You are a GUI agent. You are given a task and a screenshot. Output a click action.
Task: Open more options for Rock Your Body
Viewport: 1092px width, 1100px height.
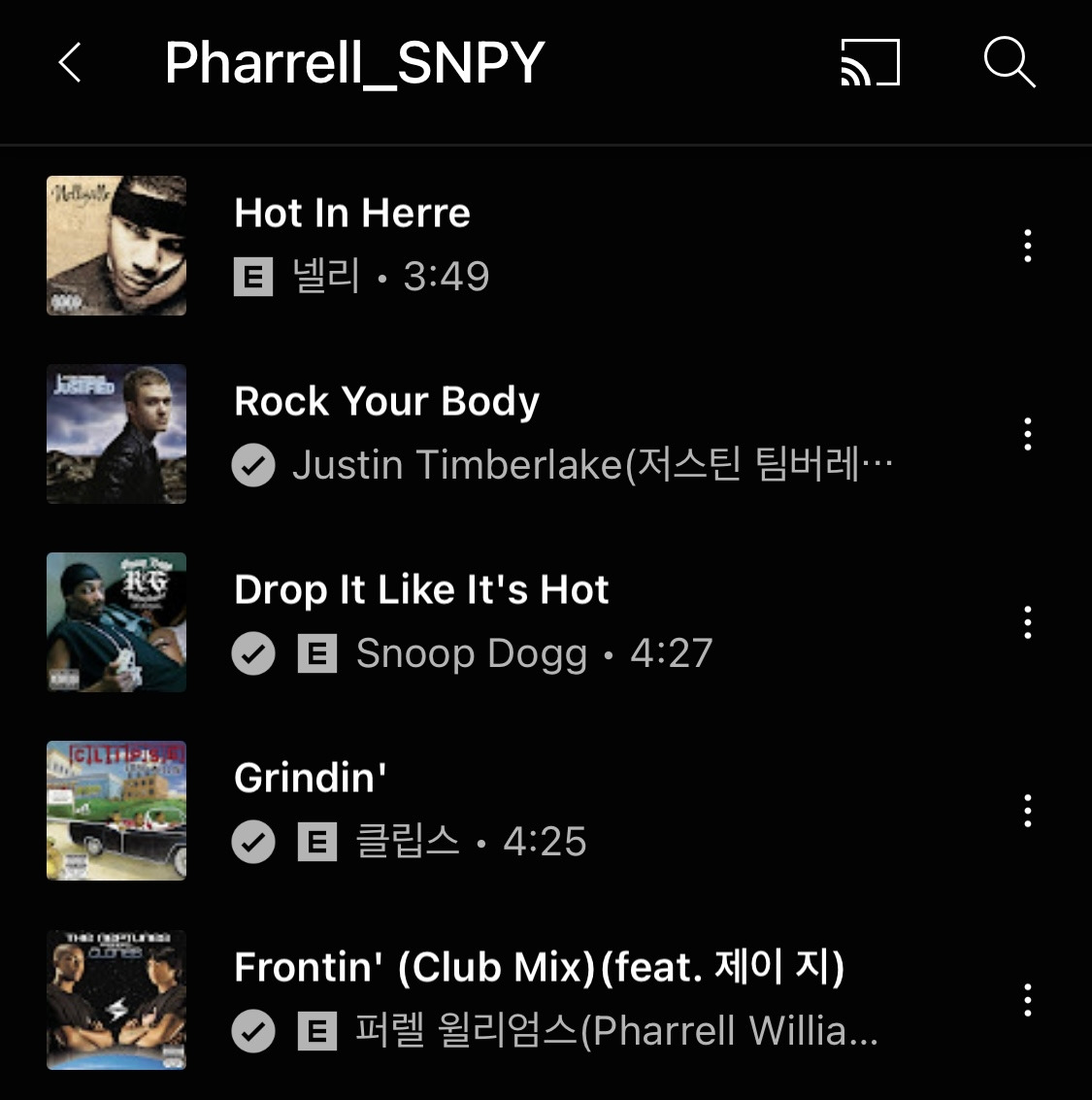click(x=1027, y=434)
